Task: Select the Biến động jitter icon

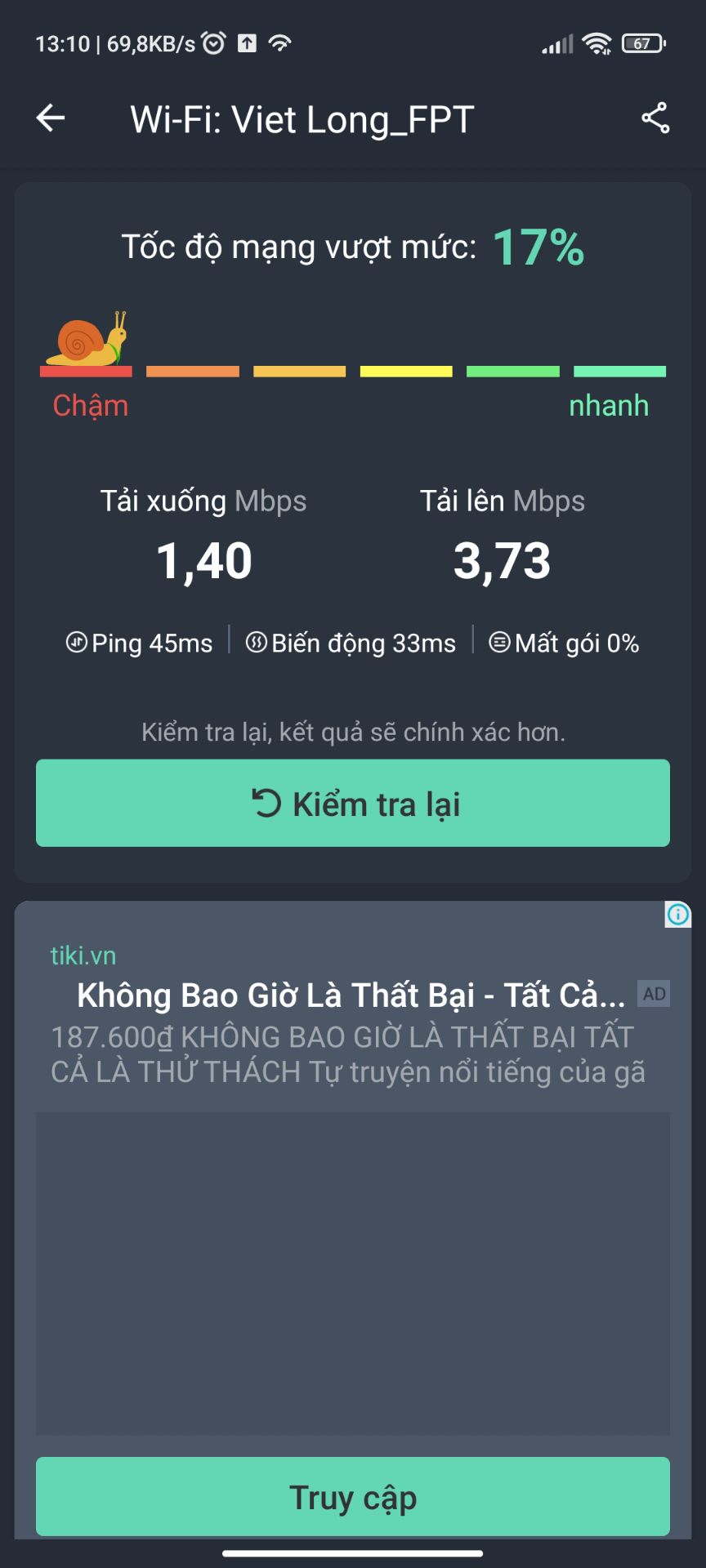Action: 256,643
